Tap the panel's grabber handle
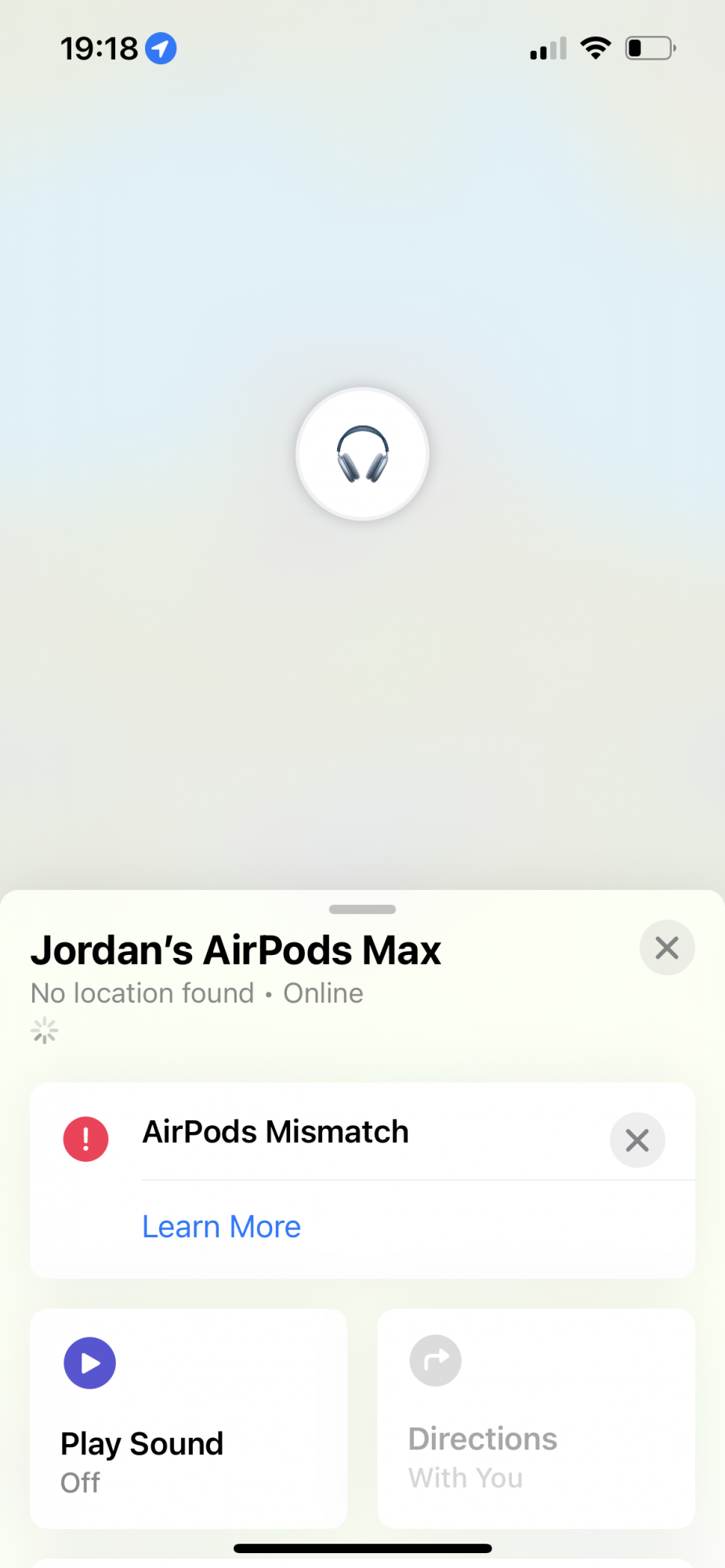The height and width of the screenshot is (1568, 725). pos(362,909)
